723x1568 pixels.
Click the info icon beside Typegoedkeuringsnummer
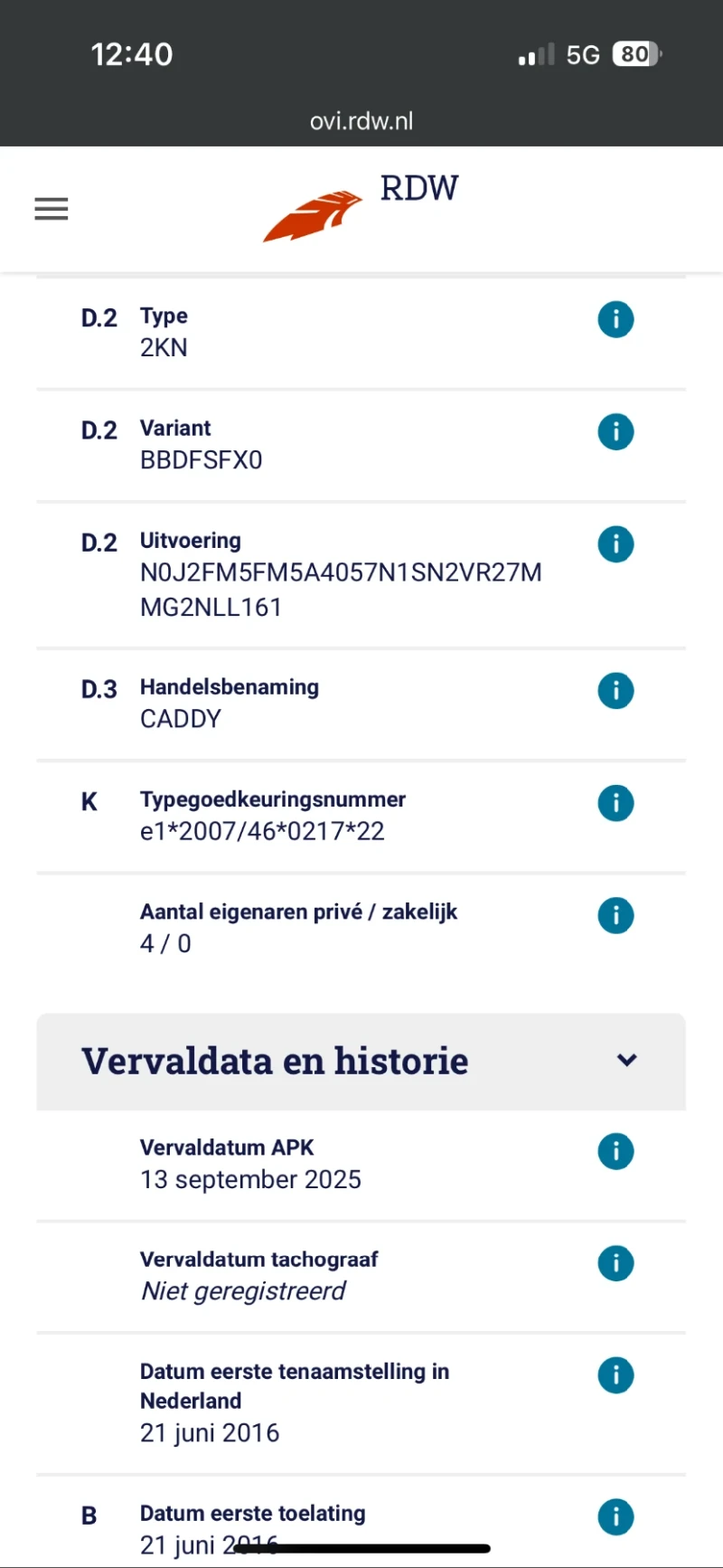pyautogui.click(x=615, y=802)
